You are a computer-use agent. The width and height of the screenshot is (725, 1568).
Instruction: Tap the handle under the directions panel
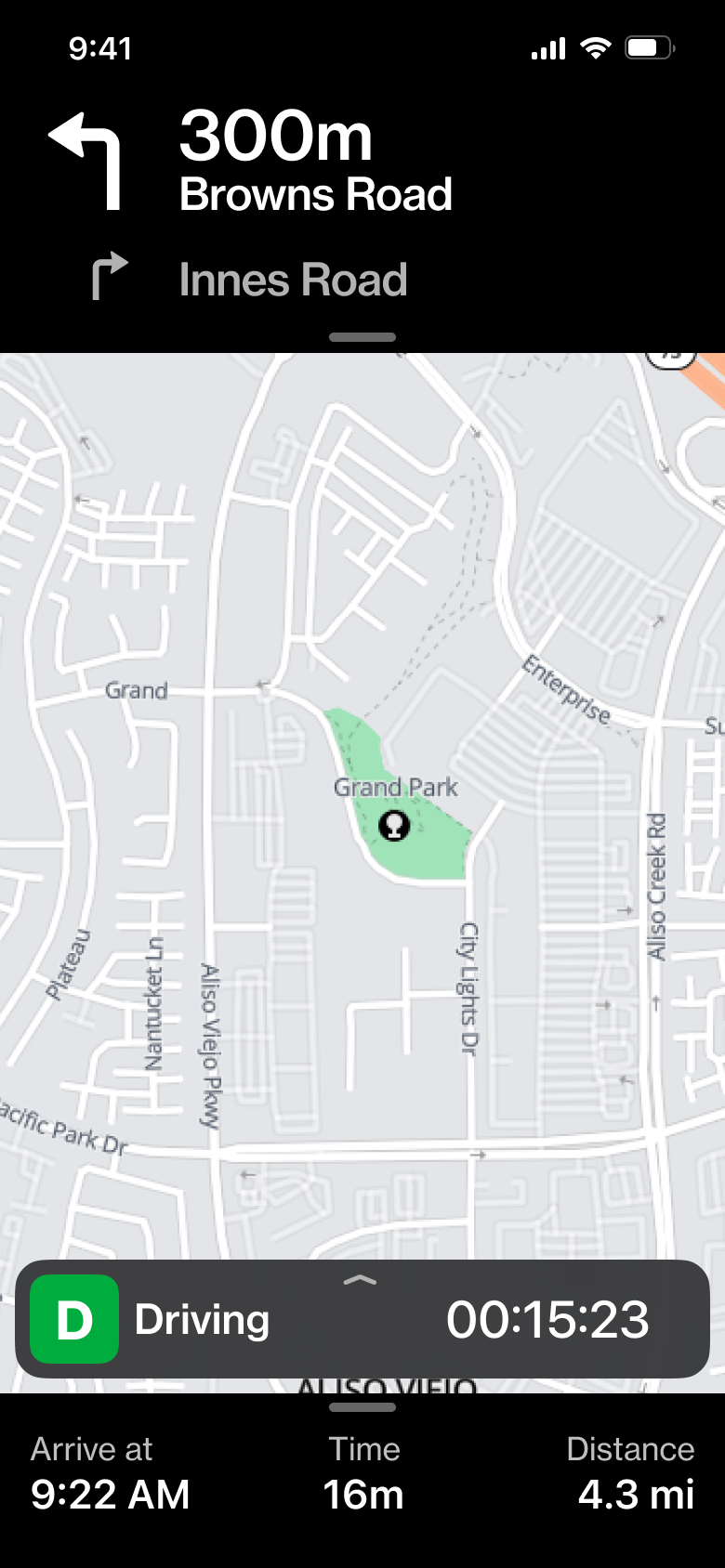click(362, 337)
